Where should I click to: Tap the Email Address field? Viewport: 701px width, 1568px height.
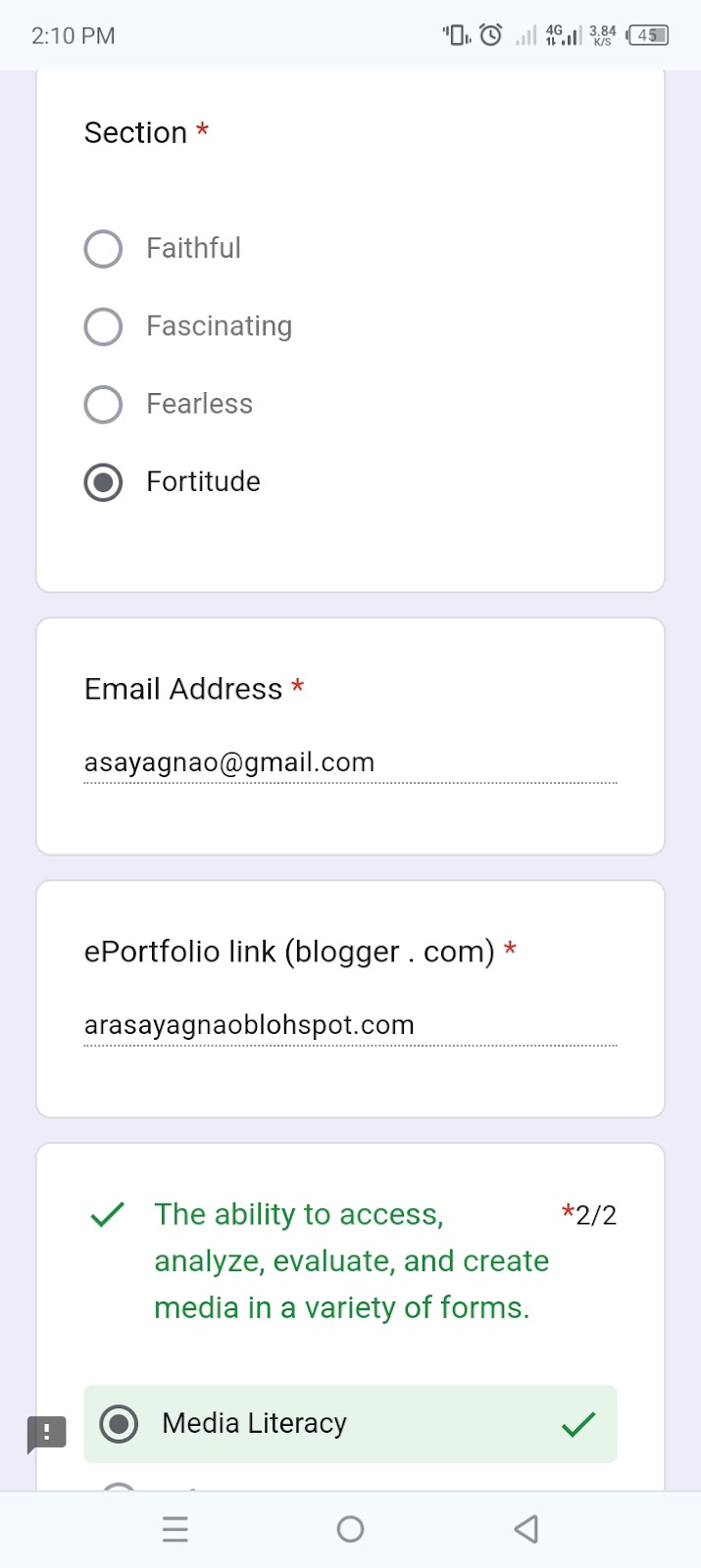(350, 763)
